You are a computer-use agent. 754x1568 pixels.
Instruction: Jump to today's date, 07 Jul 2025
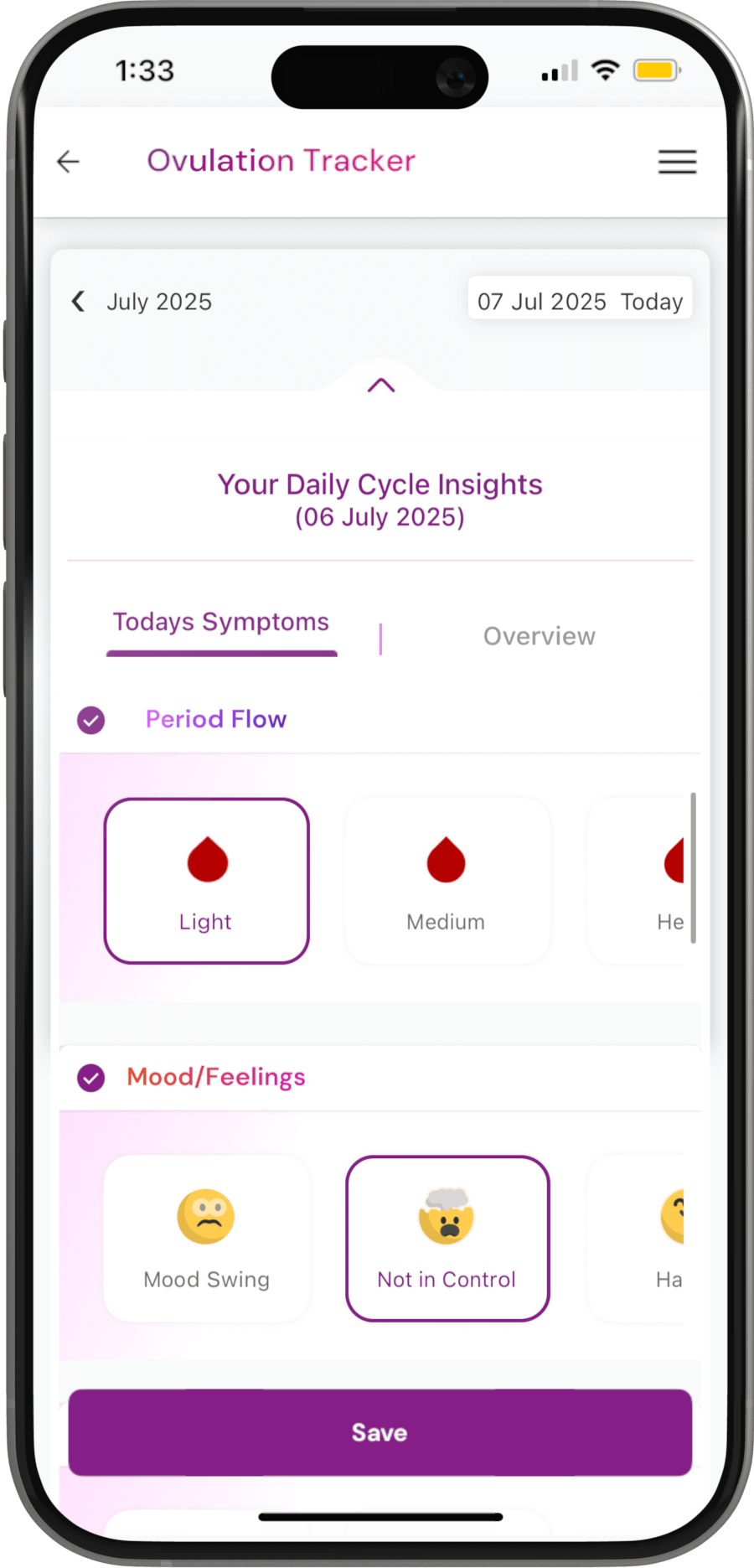click(x=580, y=301)
